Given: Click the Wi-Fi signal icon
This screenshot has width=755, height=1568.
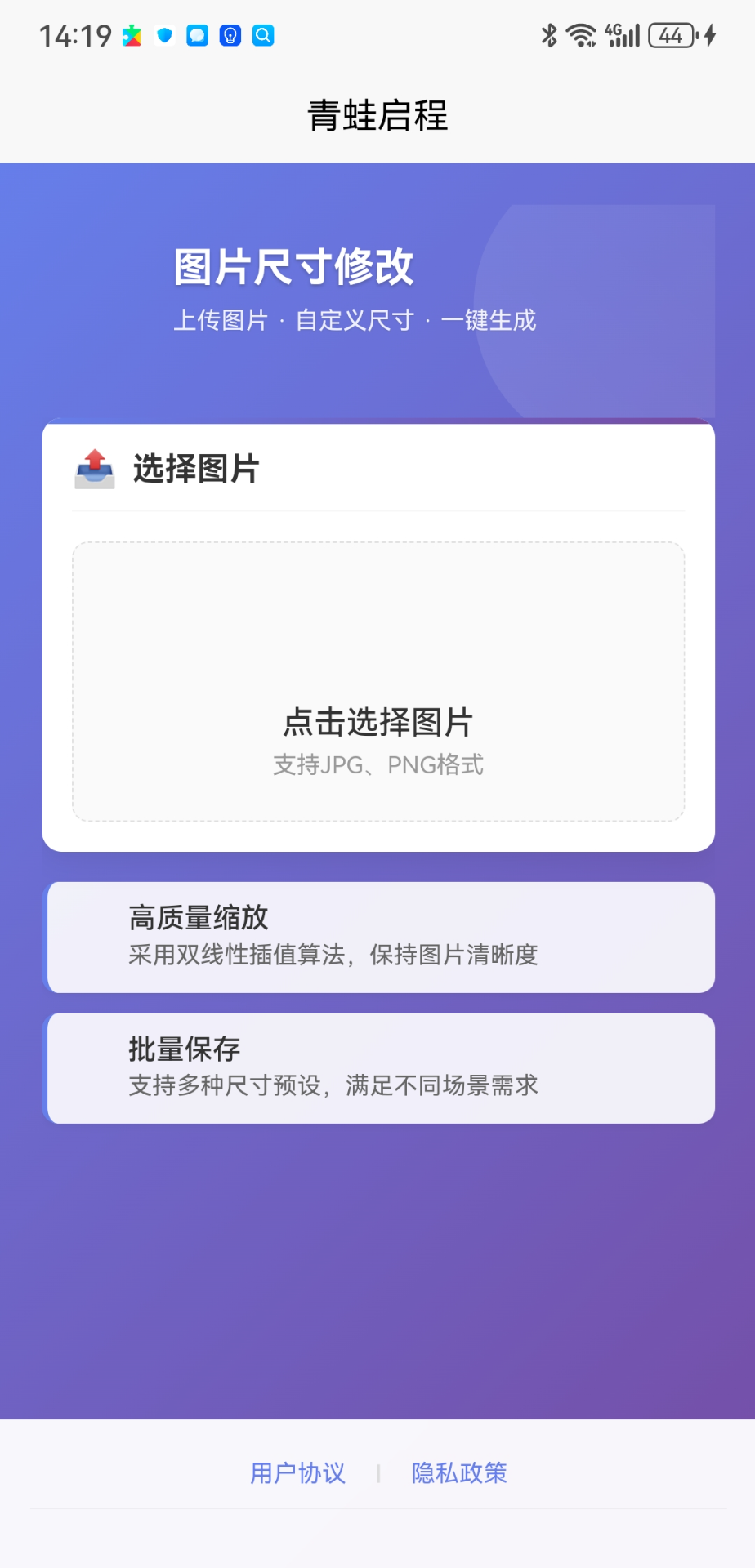Looking at the screenshot, I should point(582,35).
